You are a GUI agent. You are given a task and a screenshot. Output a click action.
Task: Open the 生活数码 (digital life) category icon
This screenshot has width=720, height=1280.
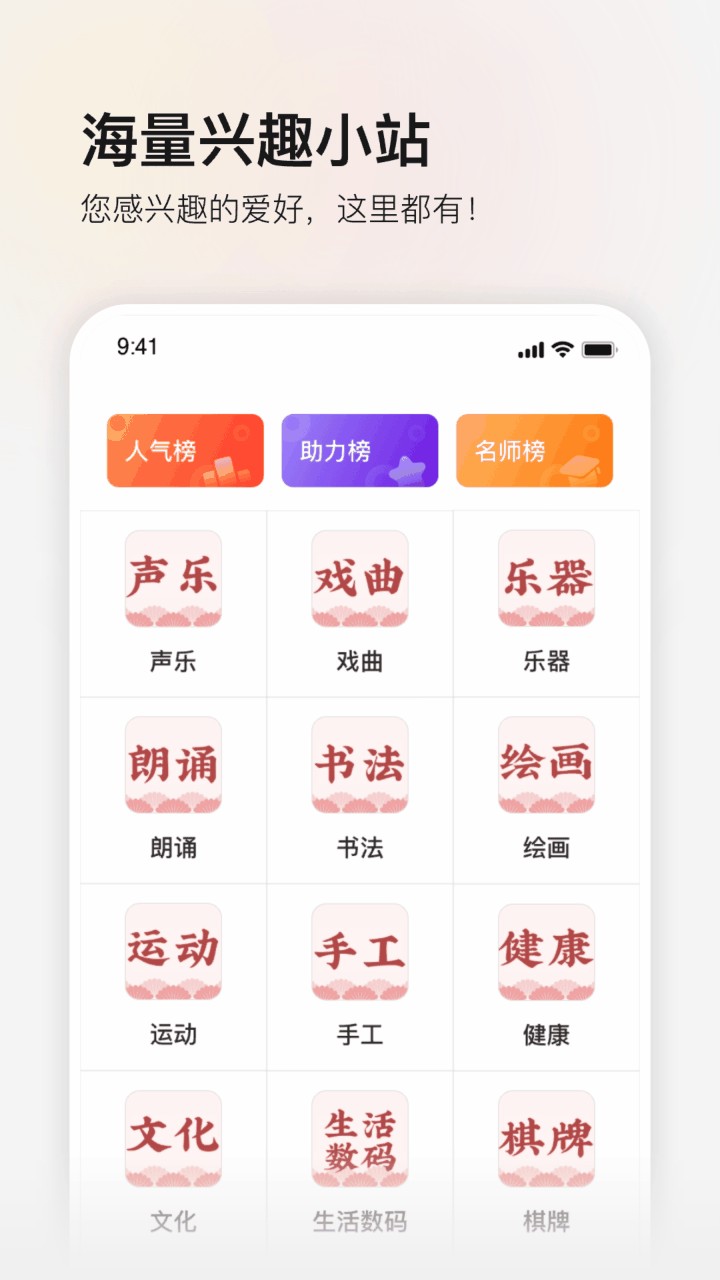359,1140
